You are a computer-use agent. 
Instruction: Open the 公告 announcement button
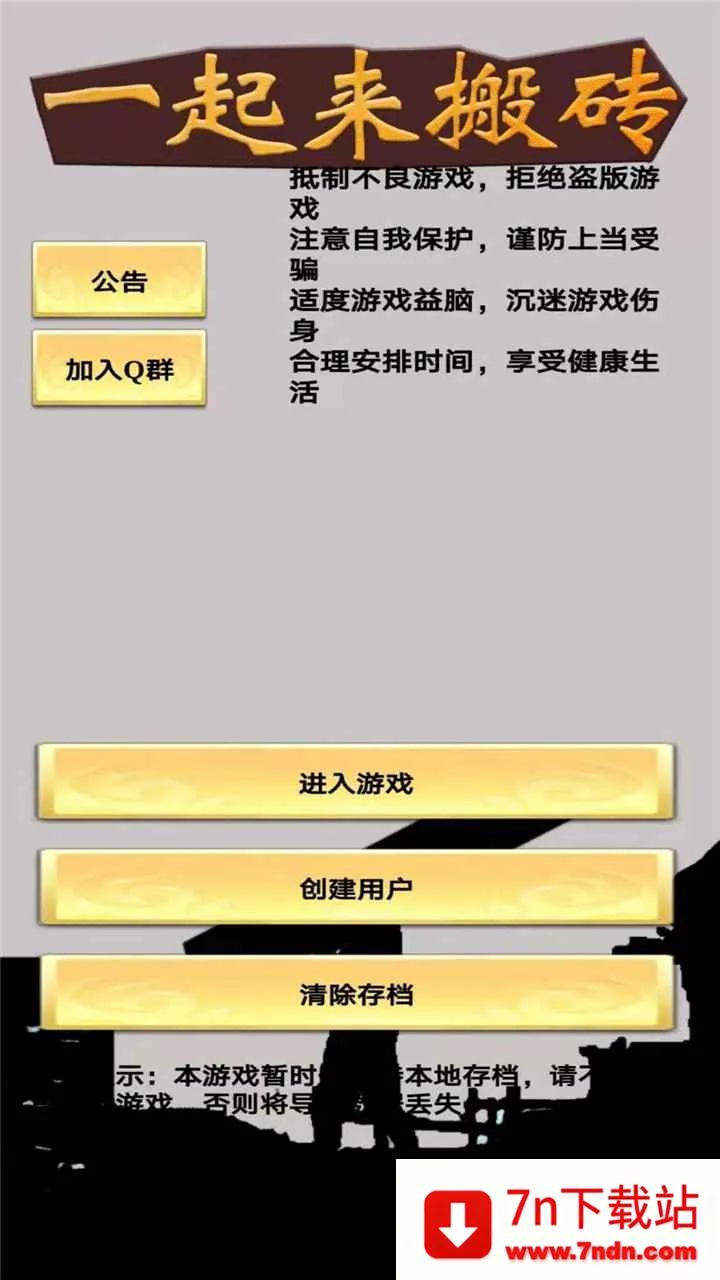tap(119, 281)
